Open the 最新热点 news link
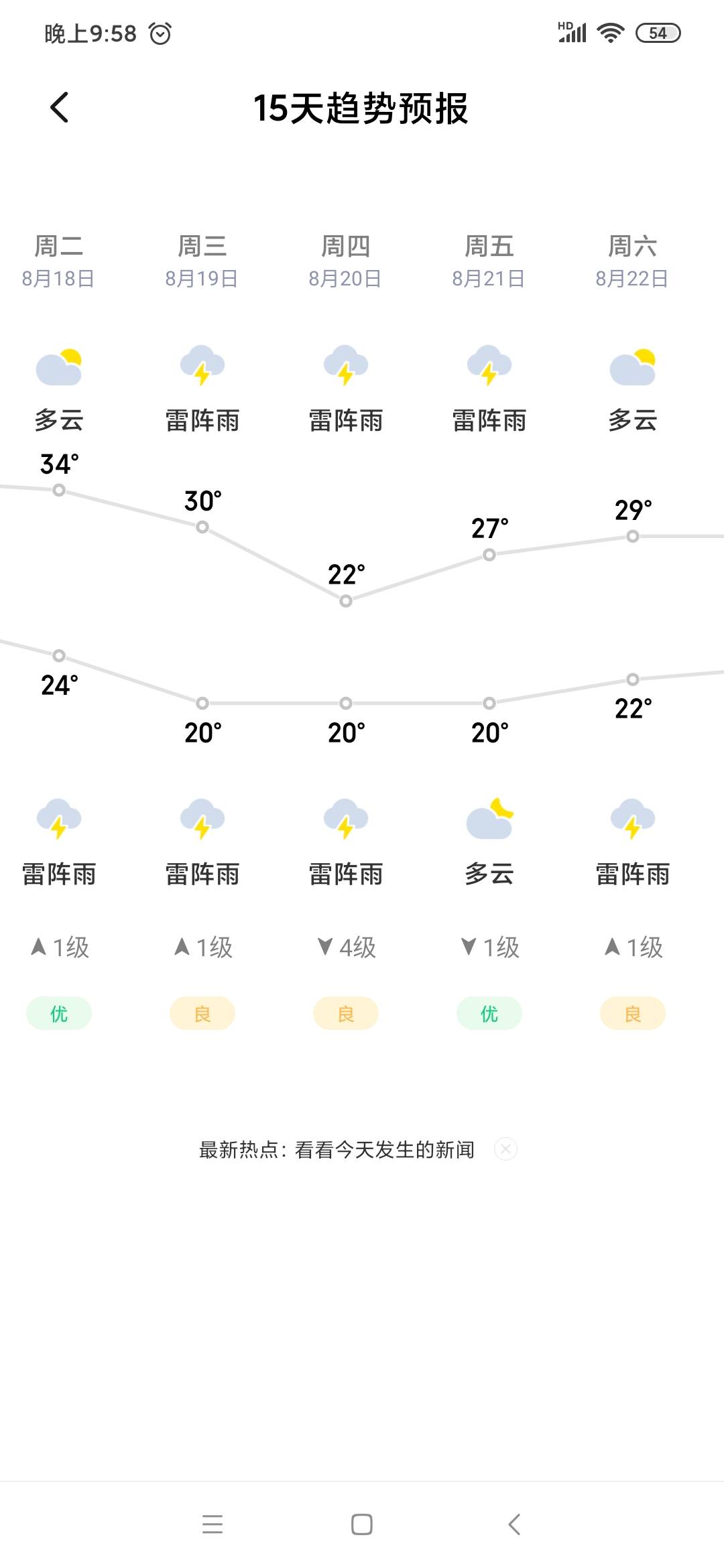Screen dimensions: 724x1568 pos(337,1150)
